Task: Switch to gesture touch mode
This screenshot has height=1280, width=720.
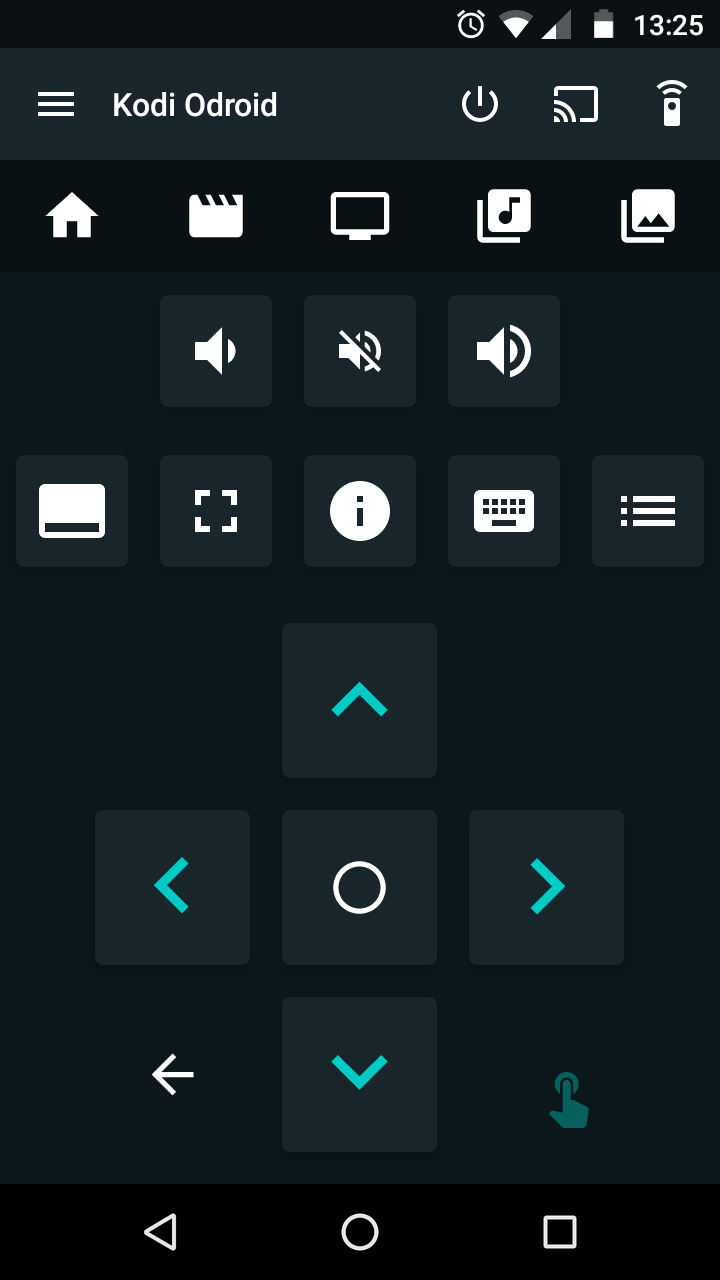Action: 569,1100
